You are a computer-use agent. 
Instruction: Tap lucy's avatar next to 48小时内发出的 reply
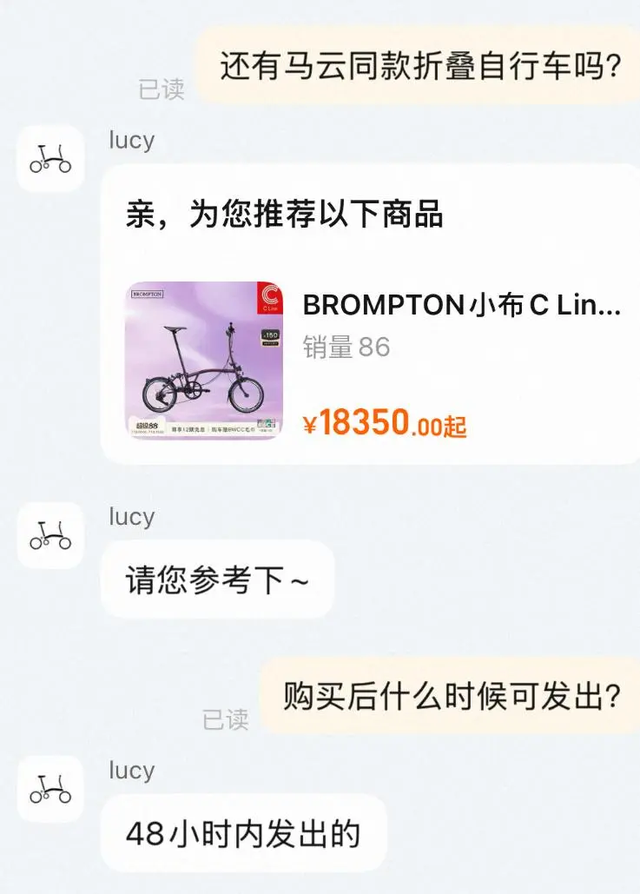pyautogui.click(x=50, y=789)
